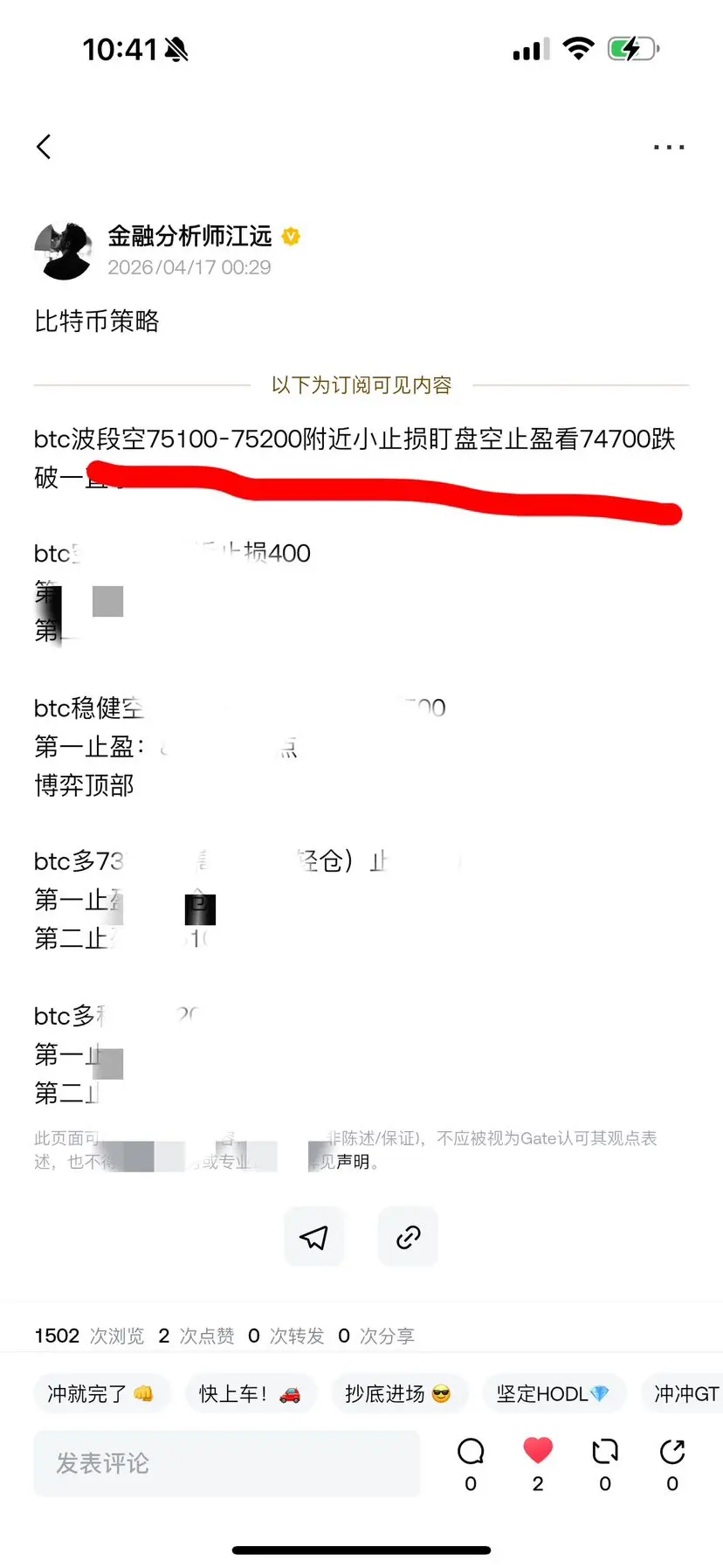This screenshot has width=723, height=1568.
Task: Copy the post link using the chain icon
Action: tap(407, 1236)
